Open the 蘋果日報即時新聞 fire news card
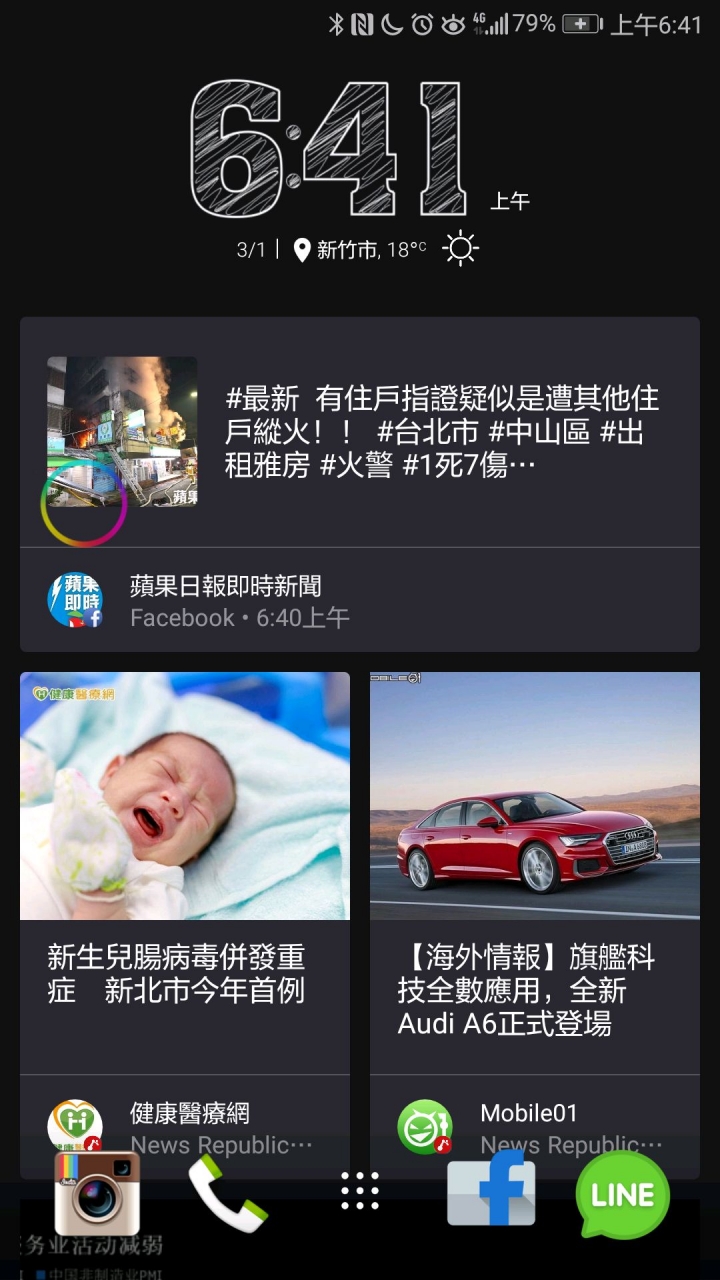The image size is (720, 1280). [440, 432]
